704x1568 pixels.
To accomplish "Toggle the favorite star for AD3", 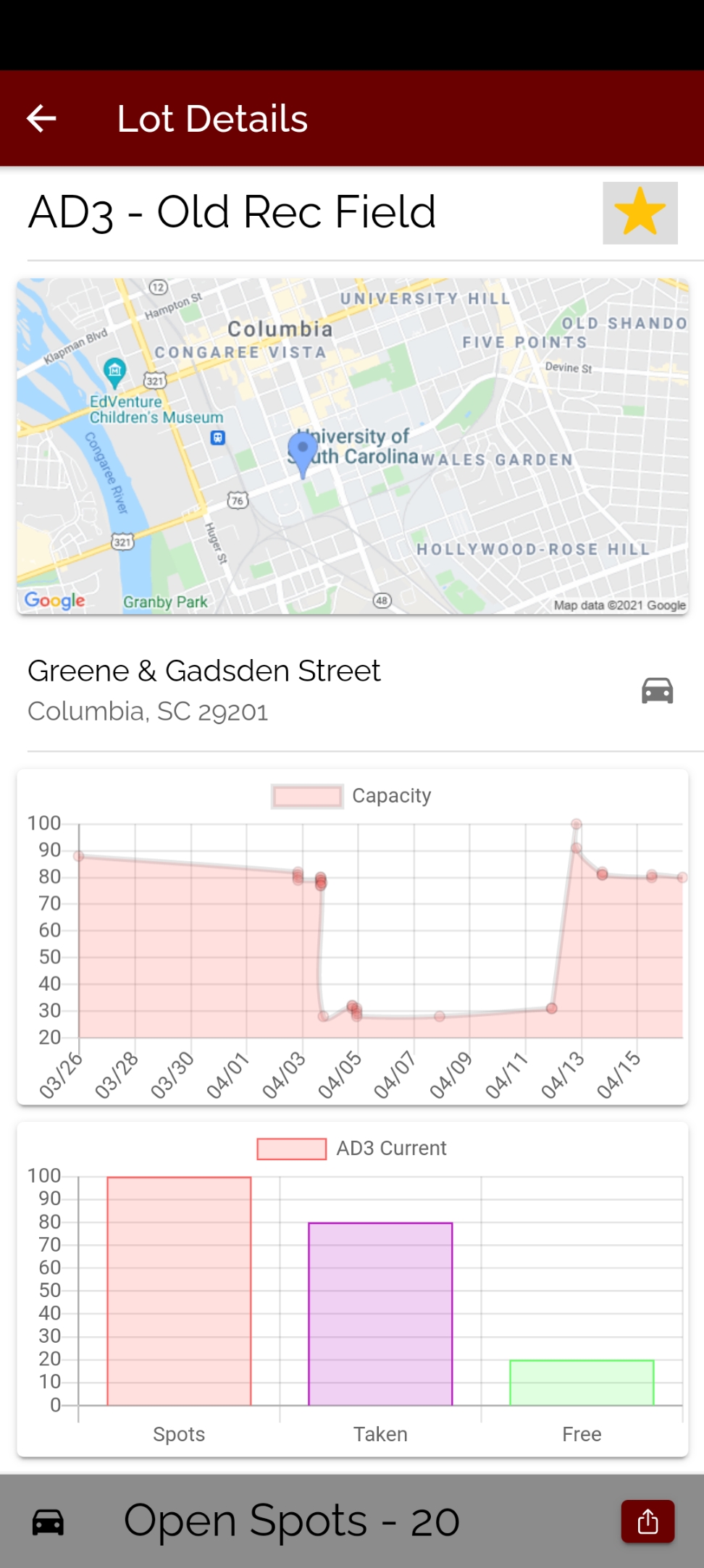I will [640, 212].
